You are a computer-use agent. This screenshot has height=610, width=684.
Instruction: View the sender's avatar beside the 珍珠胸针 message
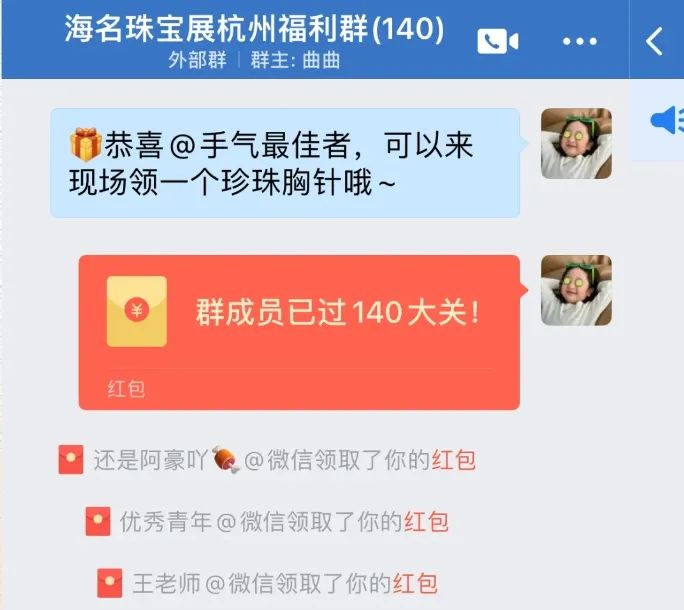point(576,144)
